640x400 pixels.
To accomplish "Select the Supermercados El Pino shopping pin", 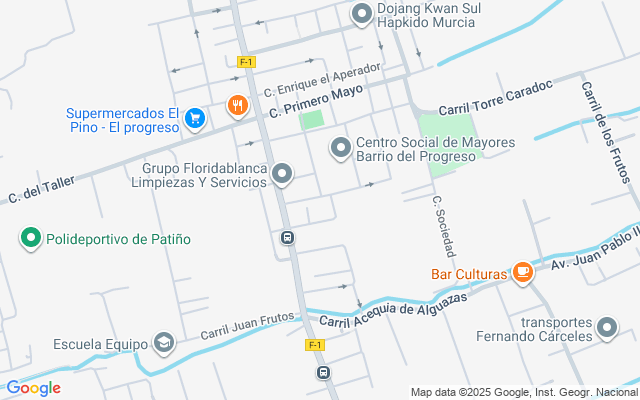I will coord(196,120).
